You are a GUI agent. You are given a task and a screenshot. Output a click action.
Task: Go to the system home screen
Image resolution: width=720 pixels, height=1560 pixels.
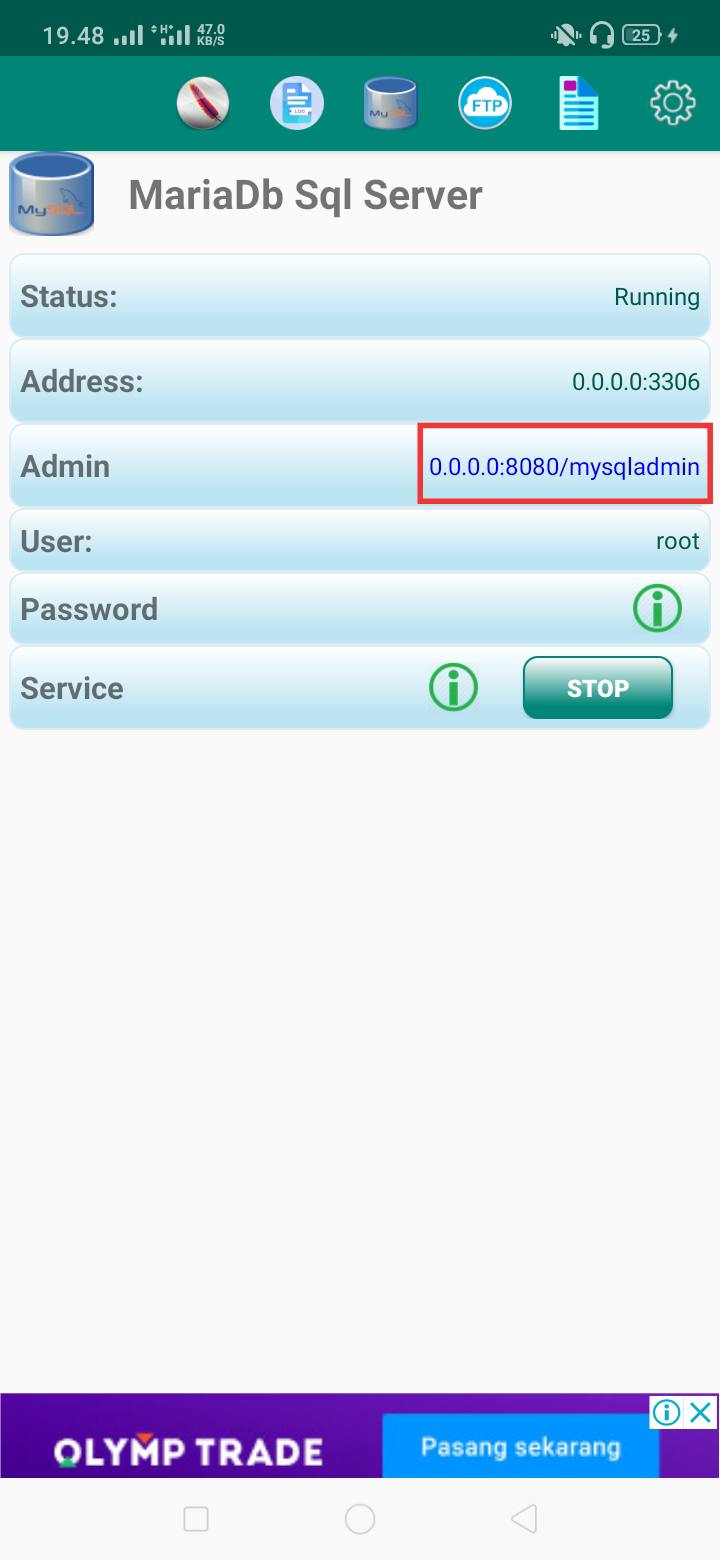click(x=360, y=1519)
